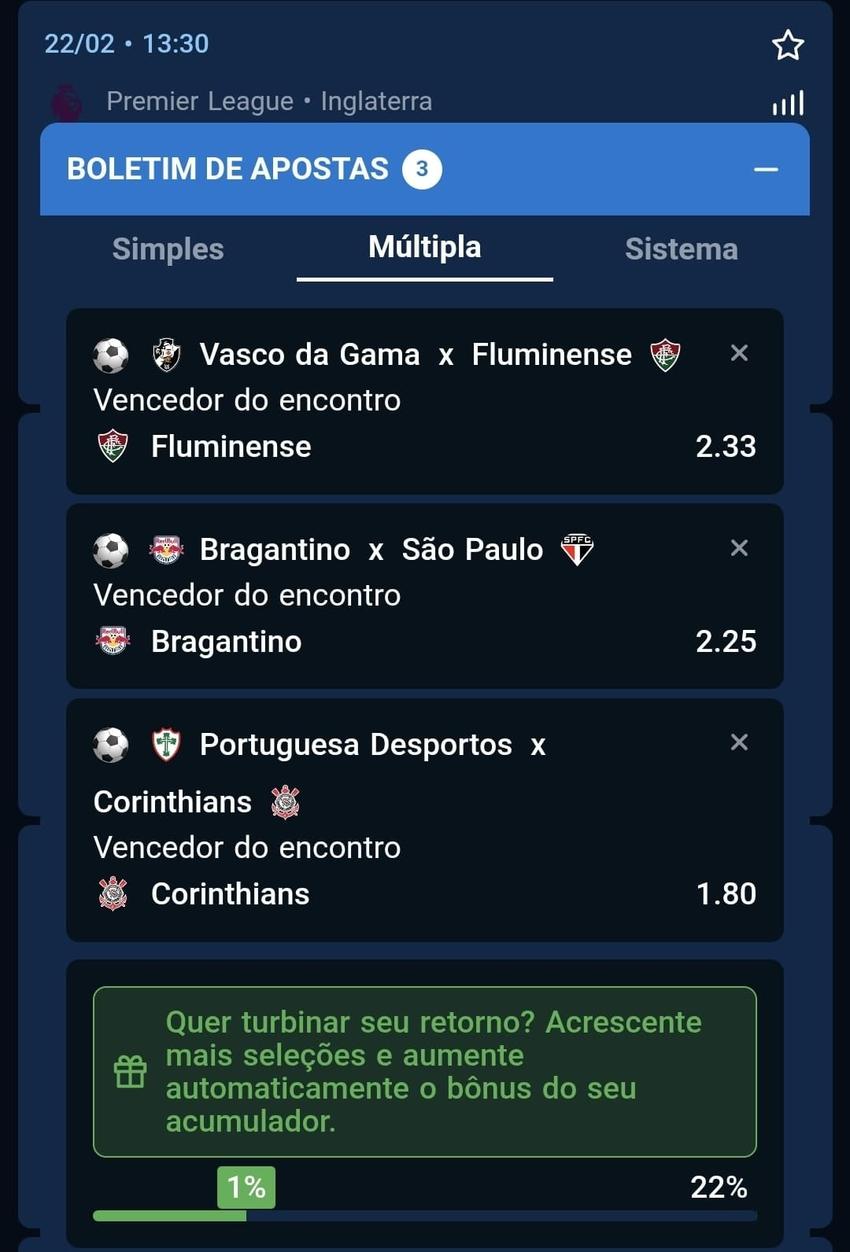Click the accumulator bonus progress bar
The width and height of the screenshot is (850, 1252).
tap(424, 1218)
